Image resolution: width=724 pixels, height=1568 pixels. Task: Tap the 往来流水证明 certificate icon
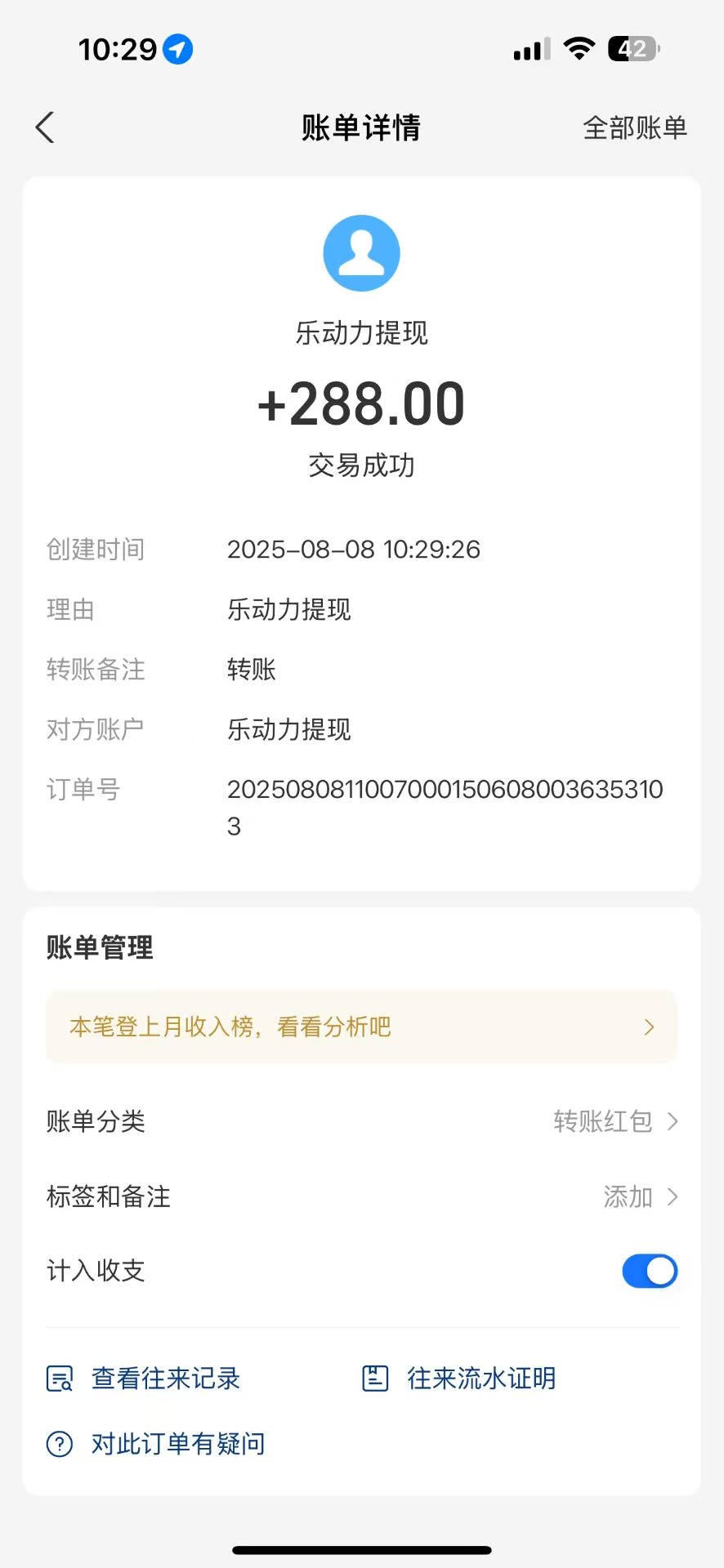pos(374,1378)
